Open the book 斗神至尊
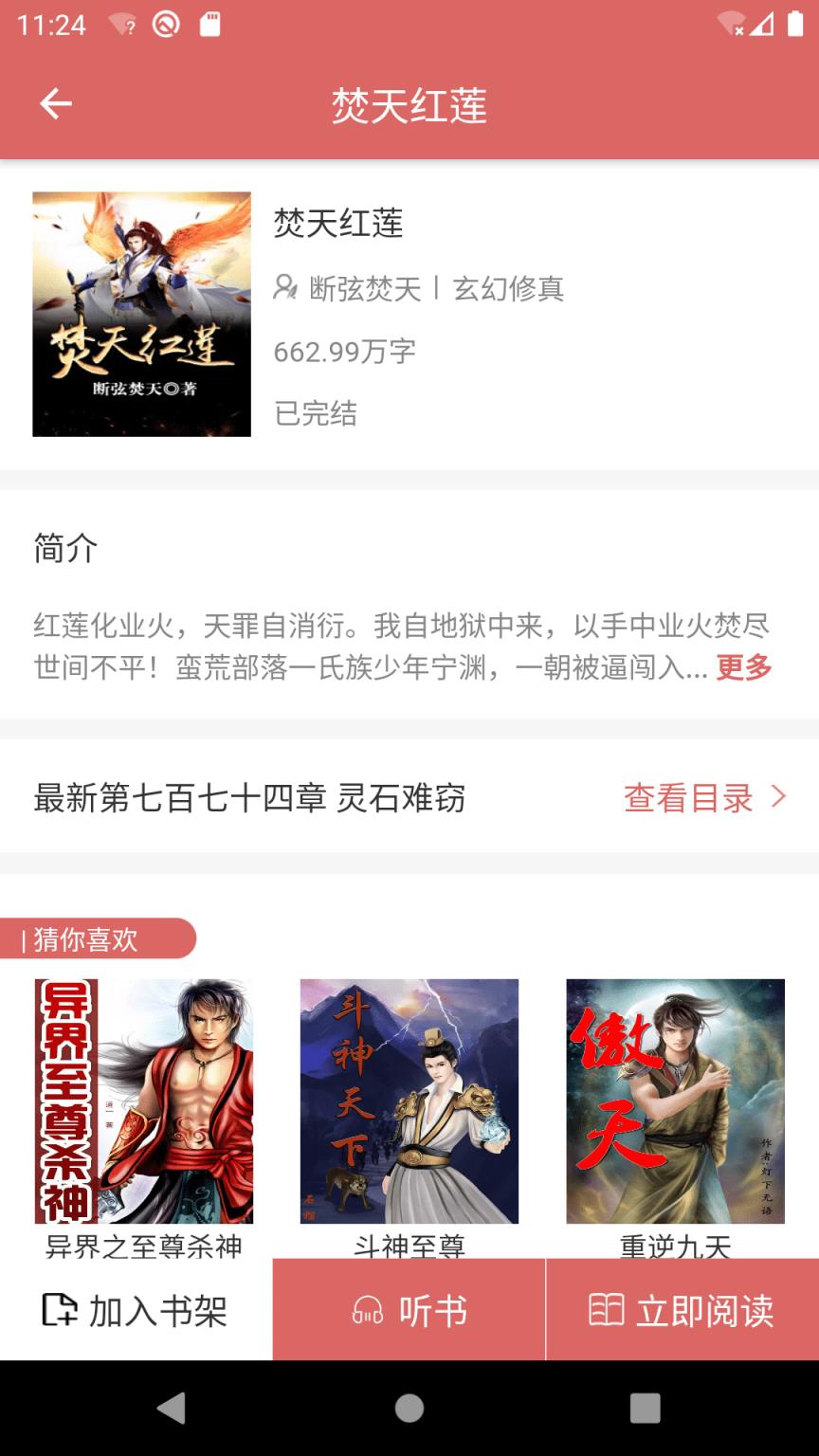The height and width of the screenshot is (1456, 819). pyautogui.click(x=409, y=1100)
